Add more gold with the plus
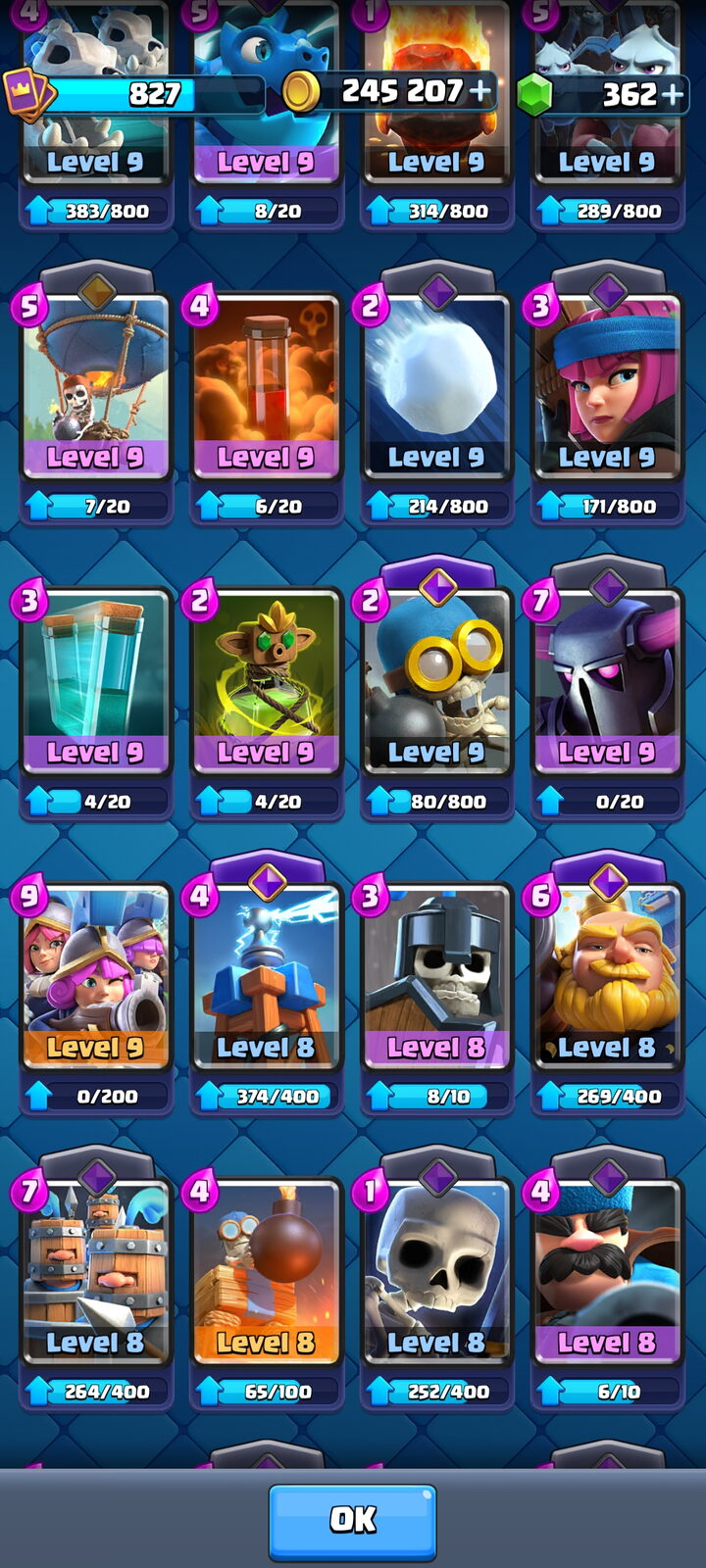706x1568 pixels. [x=480, y=92]
